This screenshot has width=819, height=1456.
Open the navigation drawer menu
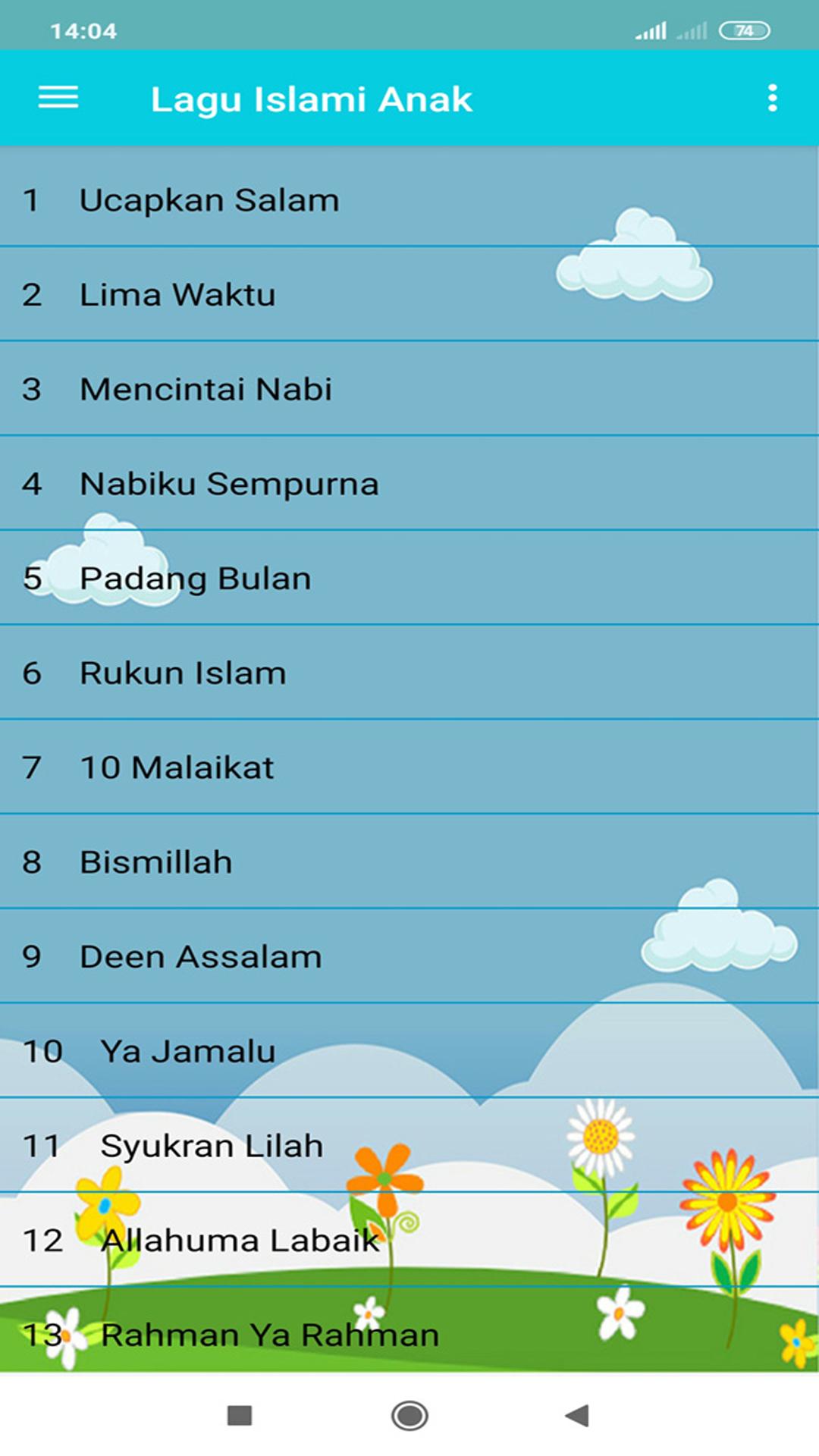(x=58, y=98)
